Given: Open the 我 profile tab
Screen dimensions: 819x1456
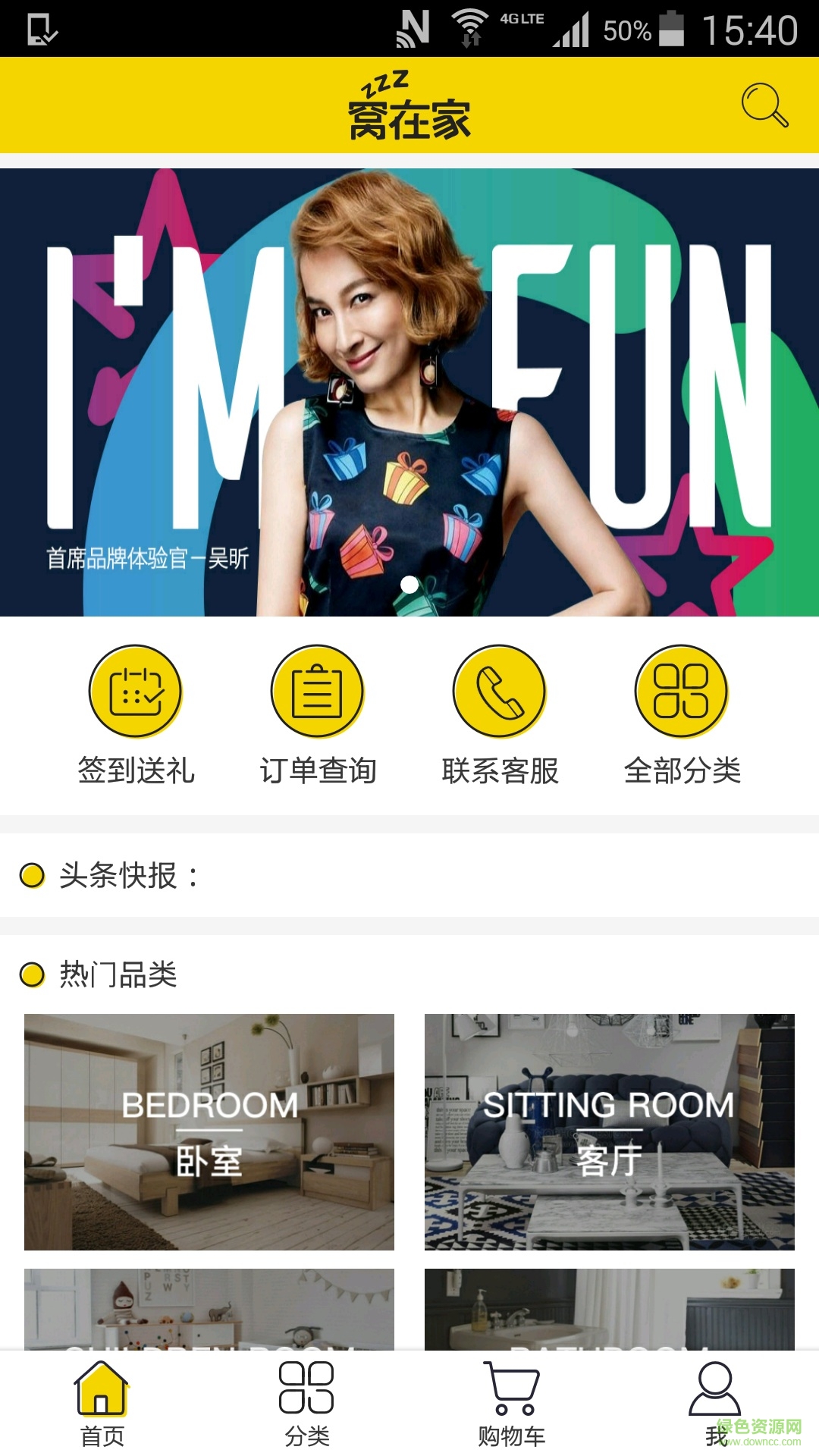Looking at the screenshot, I should pos(715,1404).
